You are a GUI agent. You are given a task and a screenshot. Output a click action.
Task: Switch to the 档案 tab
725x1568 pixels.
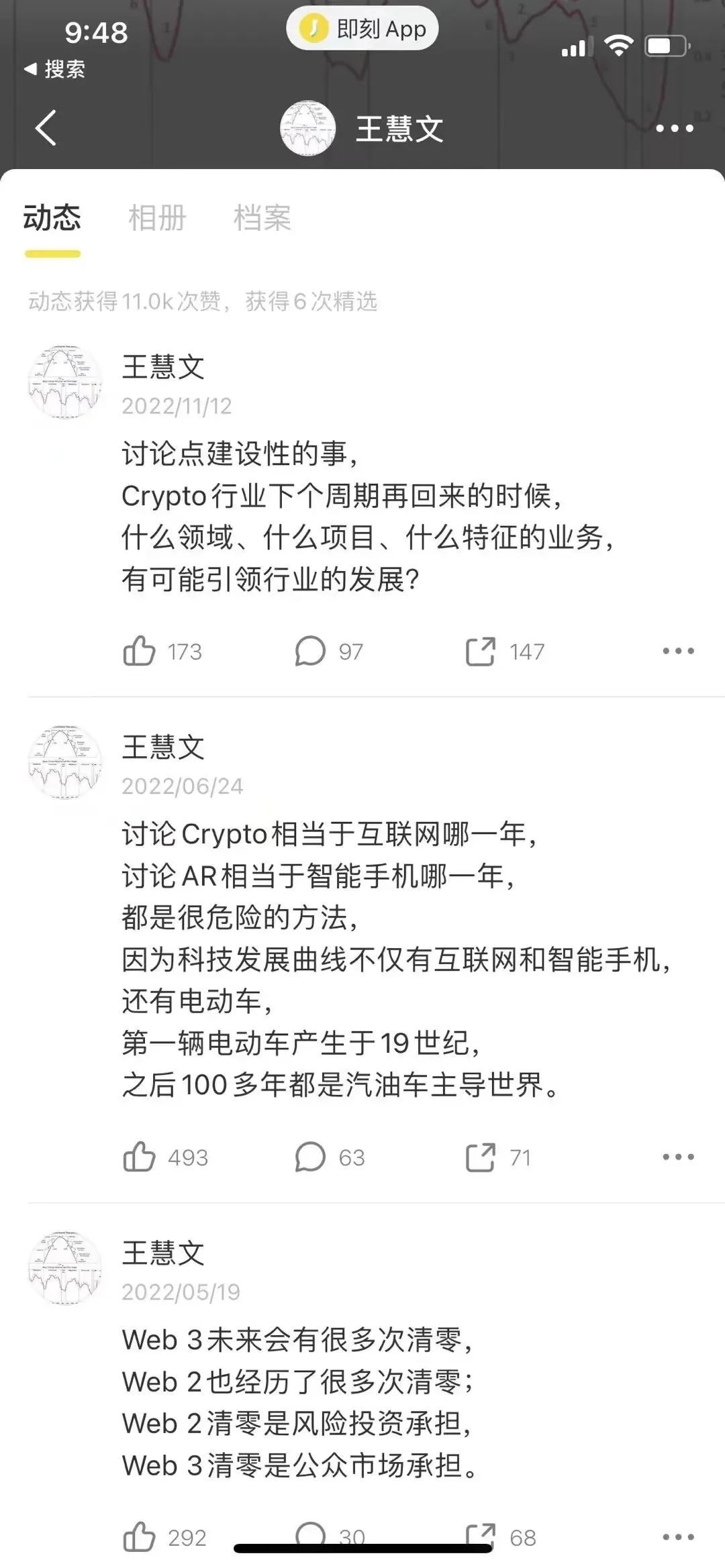262,218
